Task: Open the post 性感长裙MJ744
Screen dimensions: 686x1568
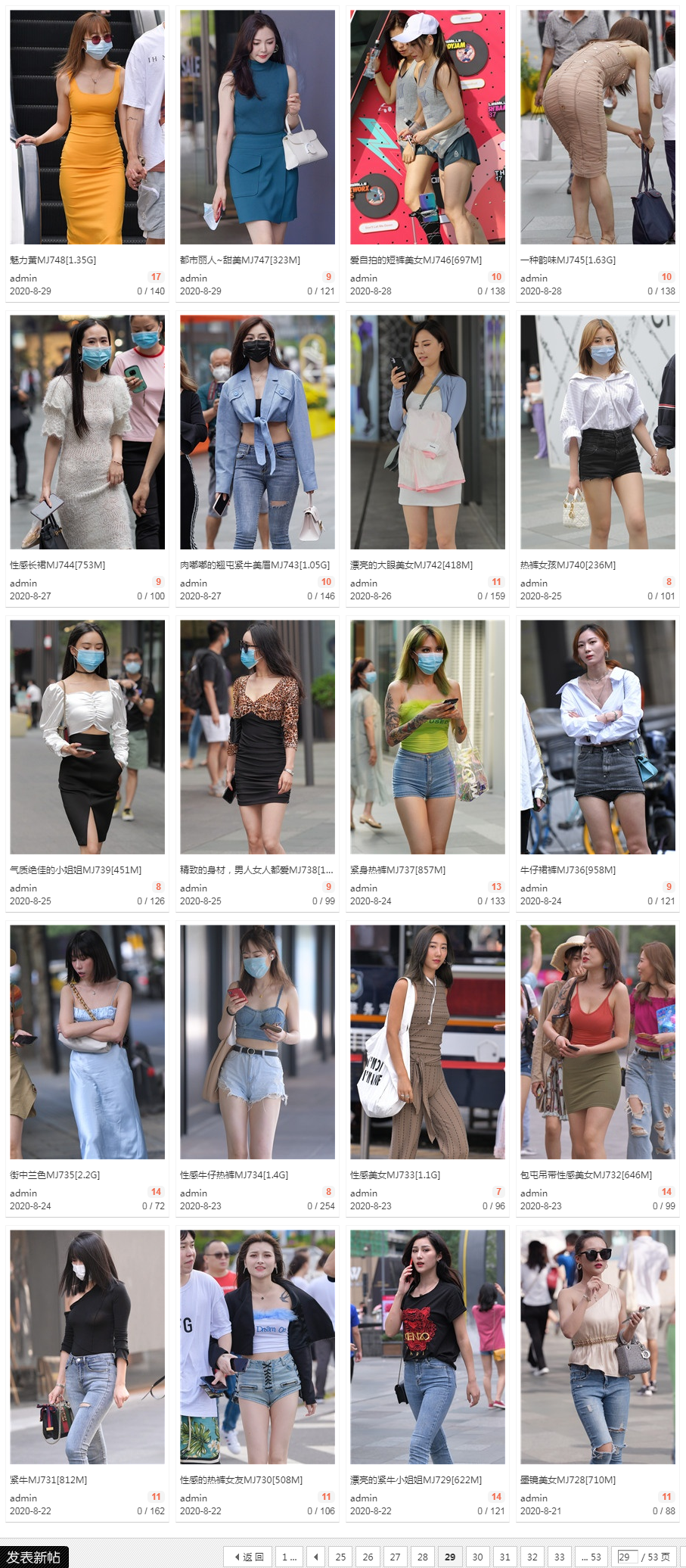Action: tap(57, 565)
